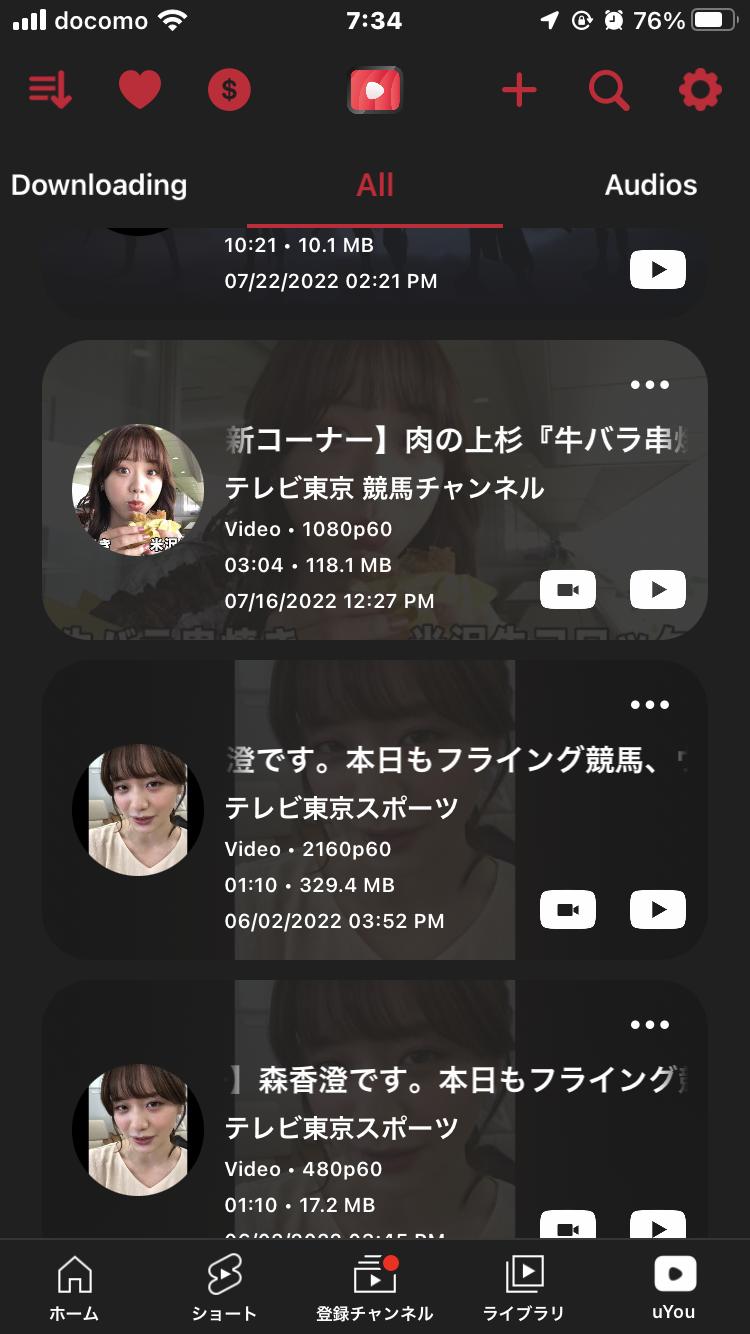Tap the red heart favorites icon
750x1334 pixels.
(140, 91)
